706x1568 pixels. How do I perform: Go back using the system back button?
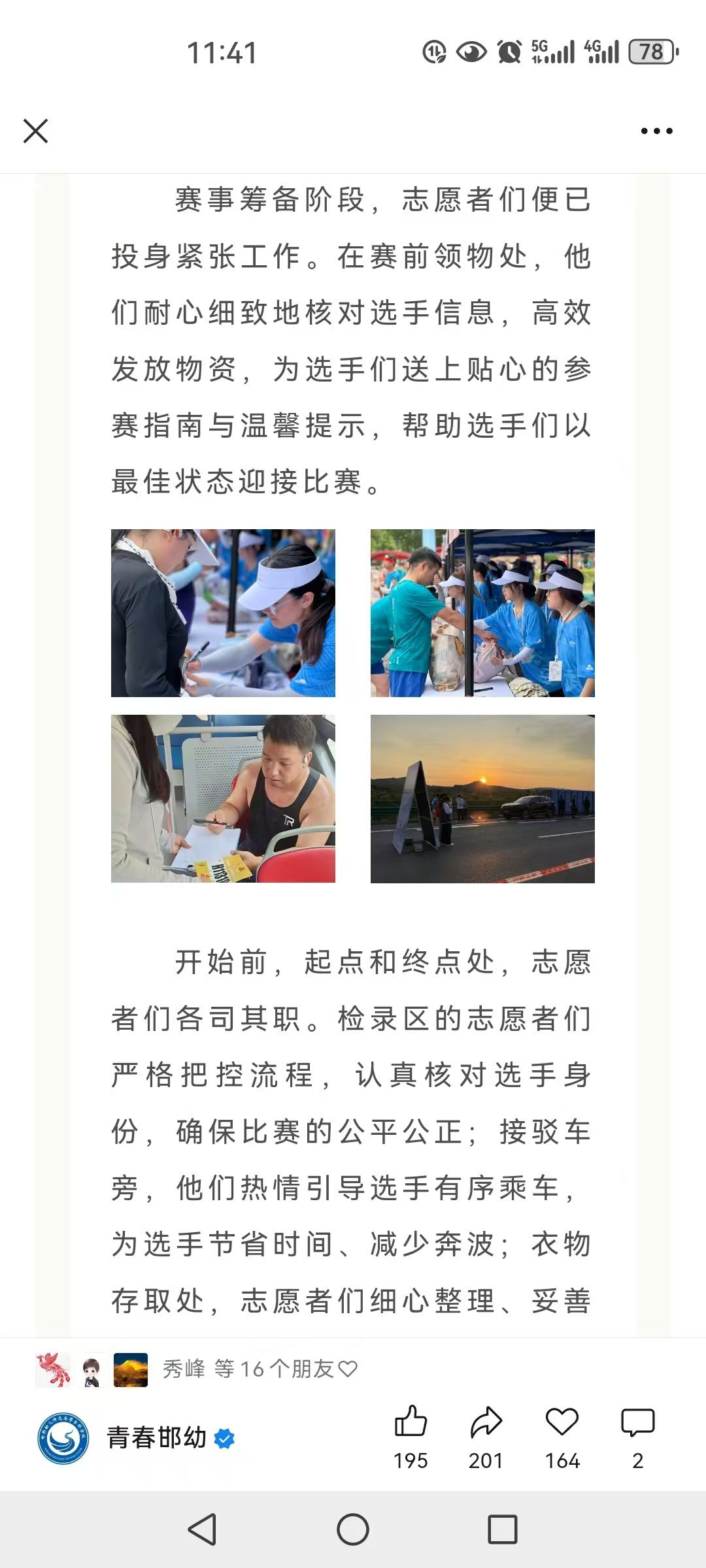tap(202, 1529)
